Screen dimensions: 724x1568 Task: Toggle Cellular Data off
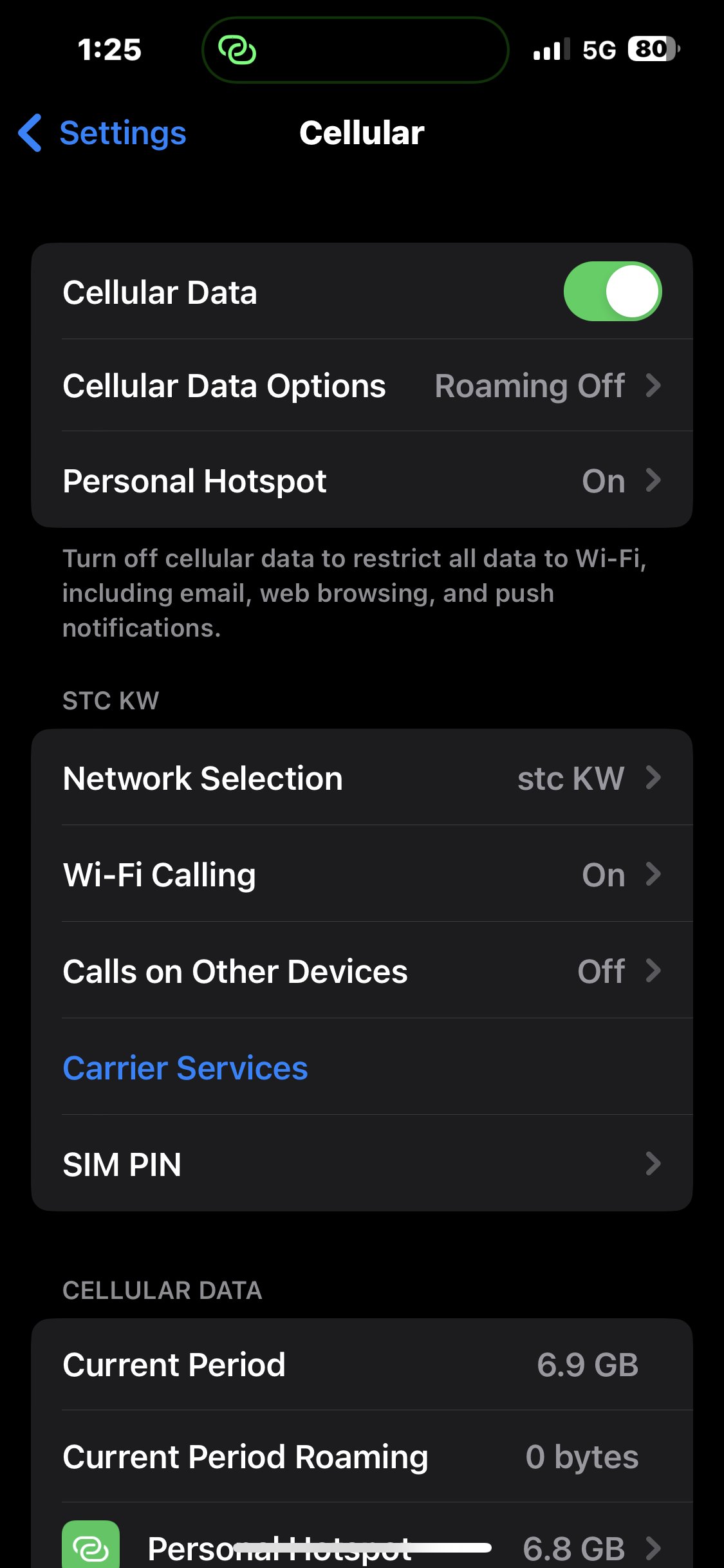tap(611, 291)
